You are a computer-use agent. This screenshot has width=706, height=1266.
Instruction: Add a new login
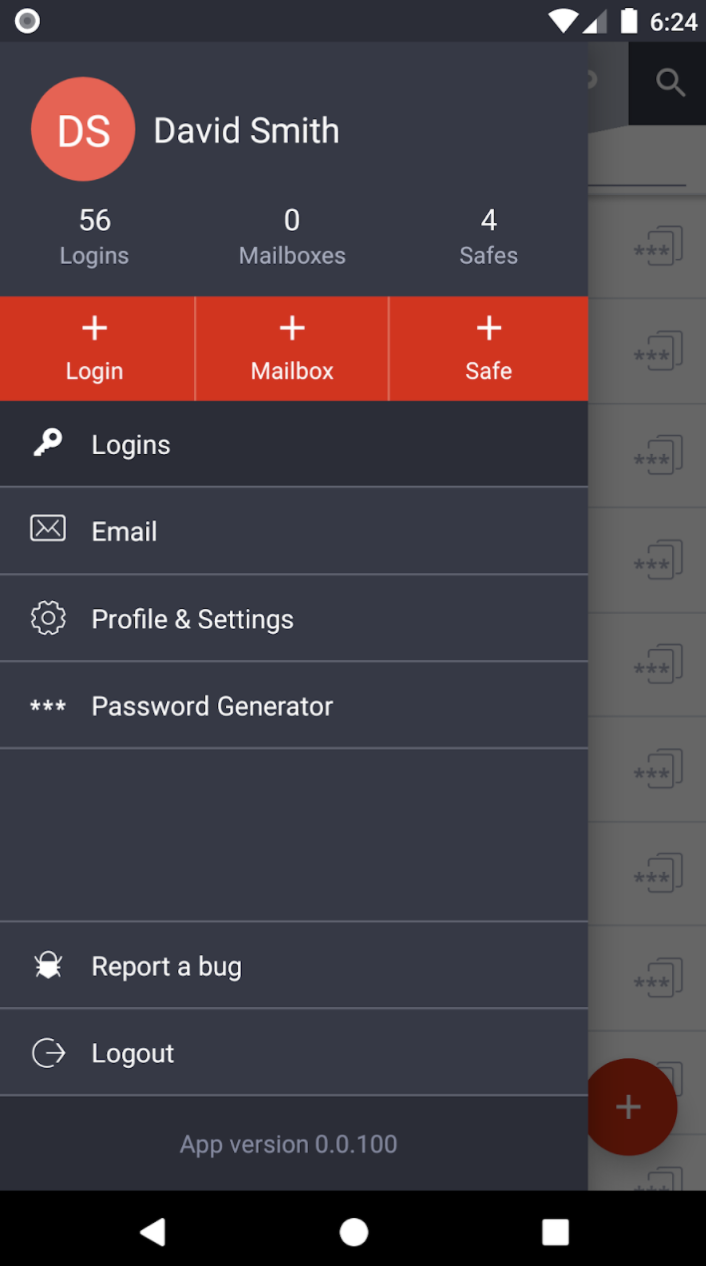[x=95, y=348]
